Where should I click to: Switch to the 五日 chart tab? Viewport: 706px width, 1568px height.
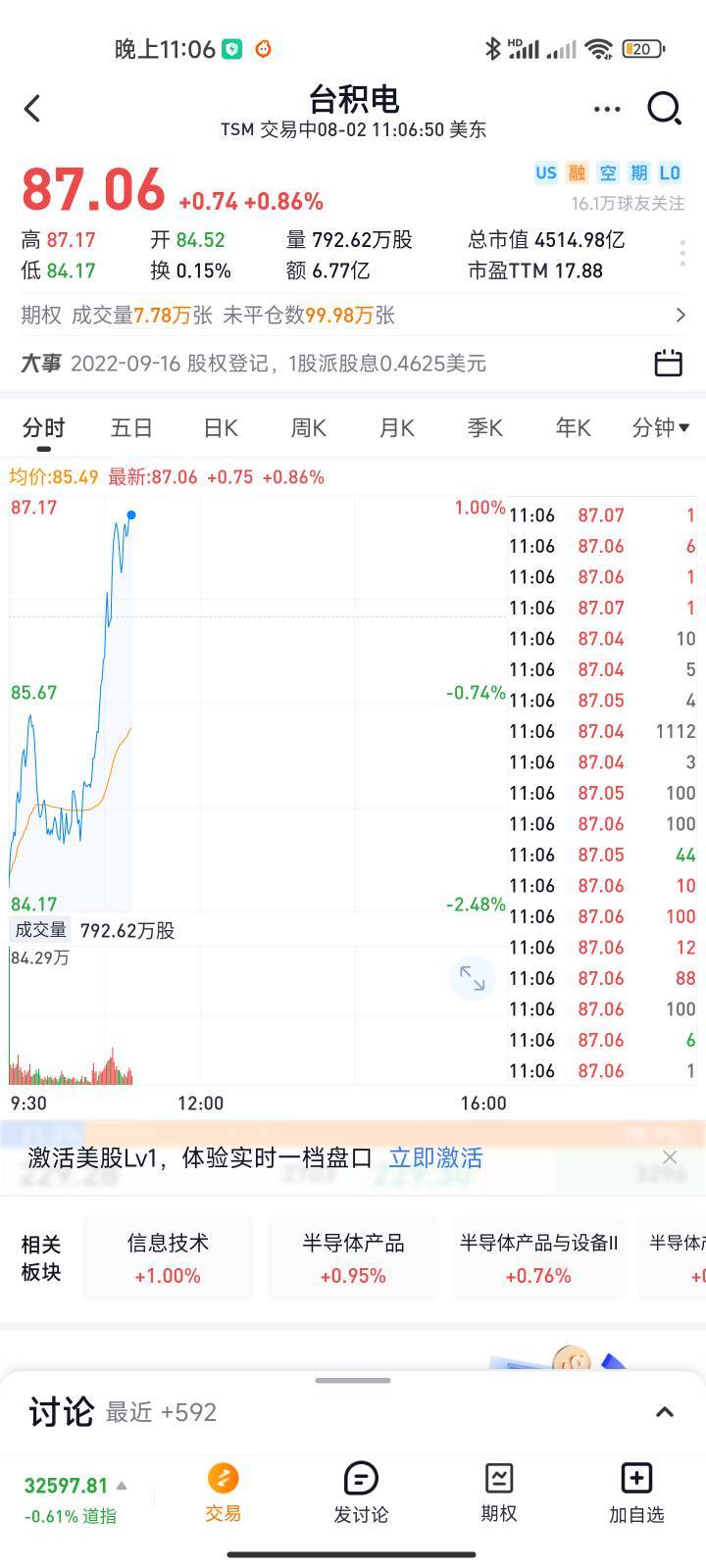pos(131,428)
